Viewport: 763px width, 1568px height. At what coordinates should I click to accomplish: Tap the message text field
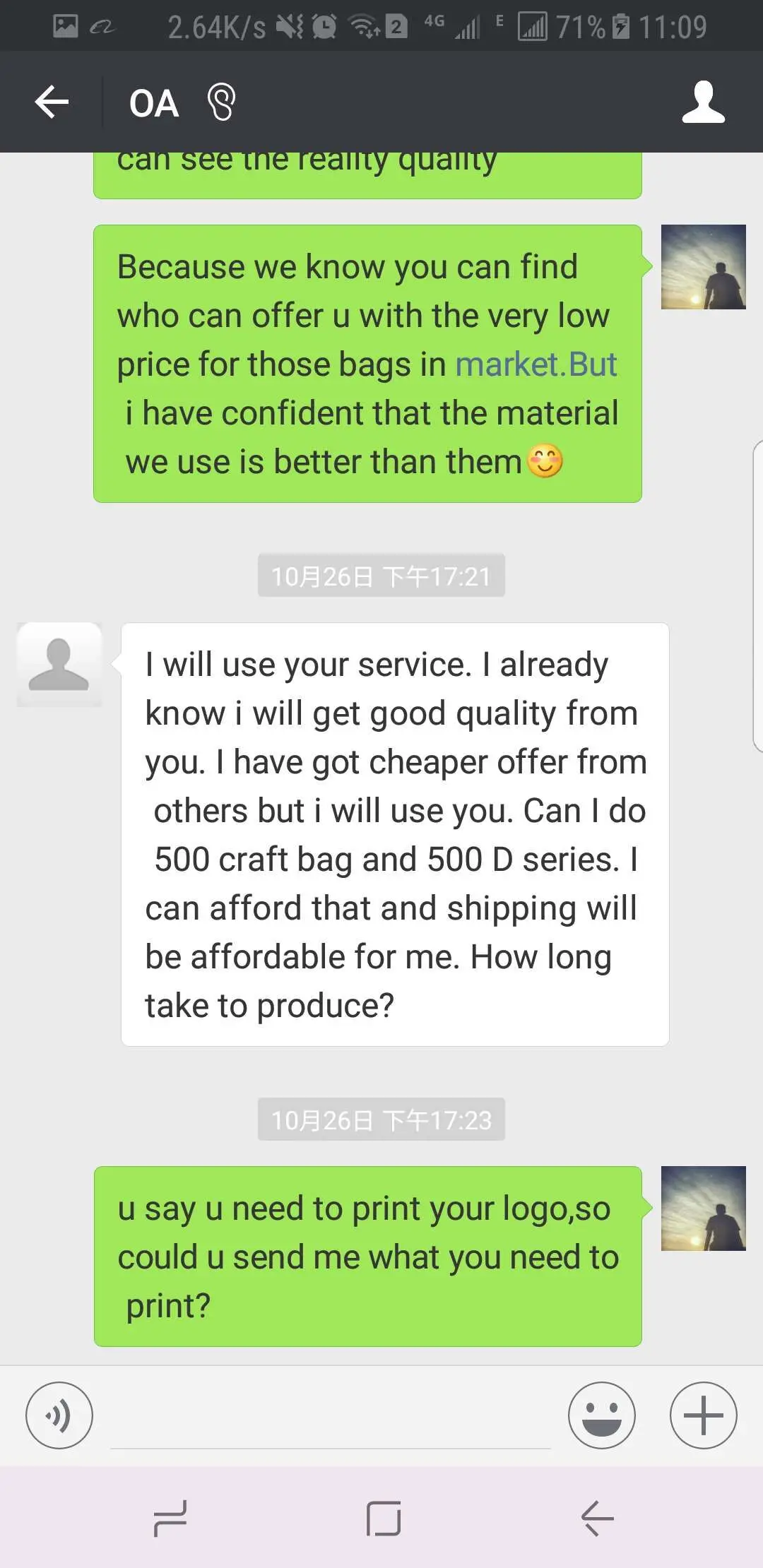tap(330, 1416)
